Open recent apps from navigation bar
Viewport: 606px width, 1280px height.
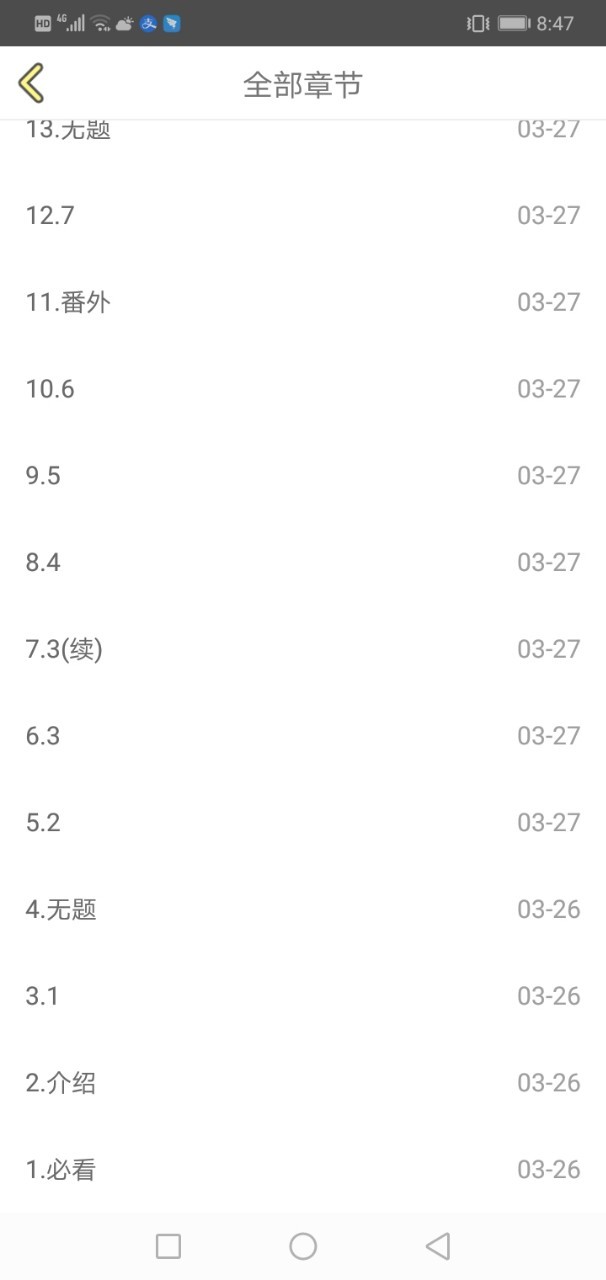click(x=168, y=1246)
